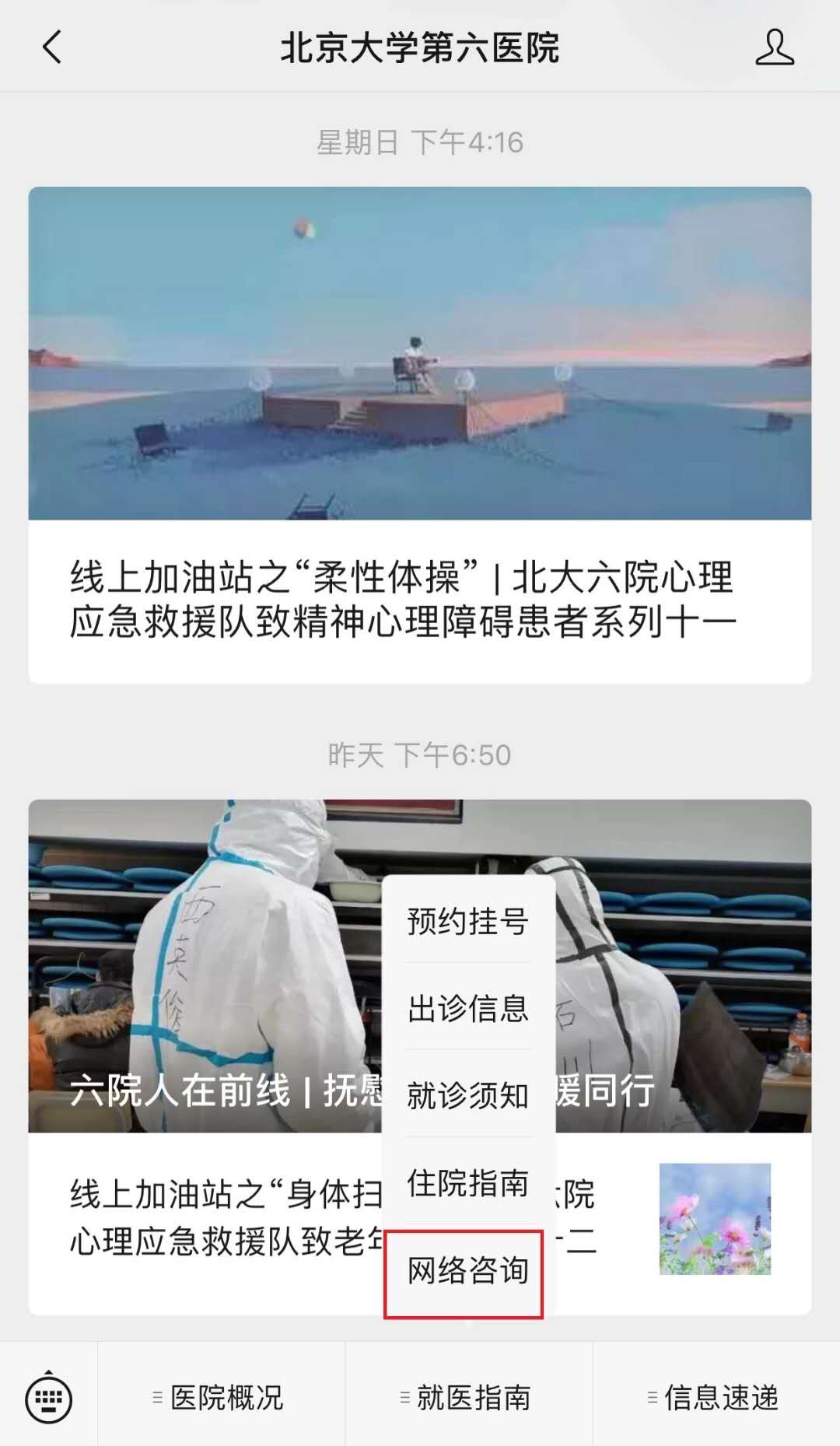Select 出诊信息 from the popup menu

[x=467, y=1009]
